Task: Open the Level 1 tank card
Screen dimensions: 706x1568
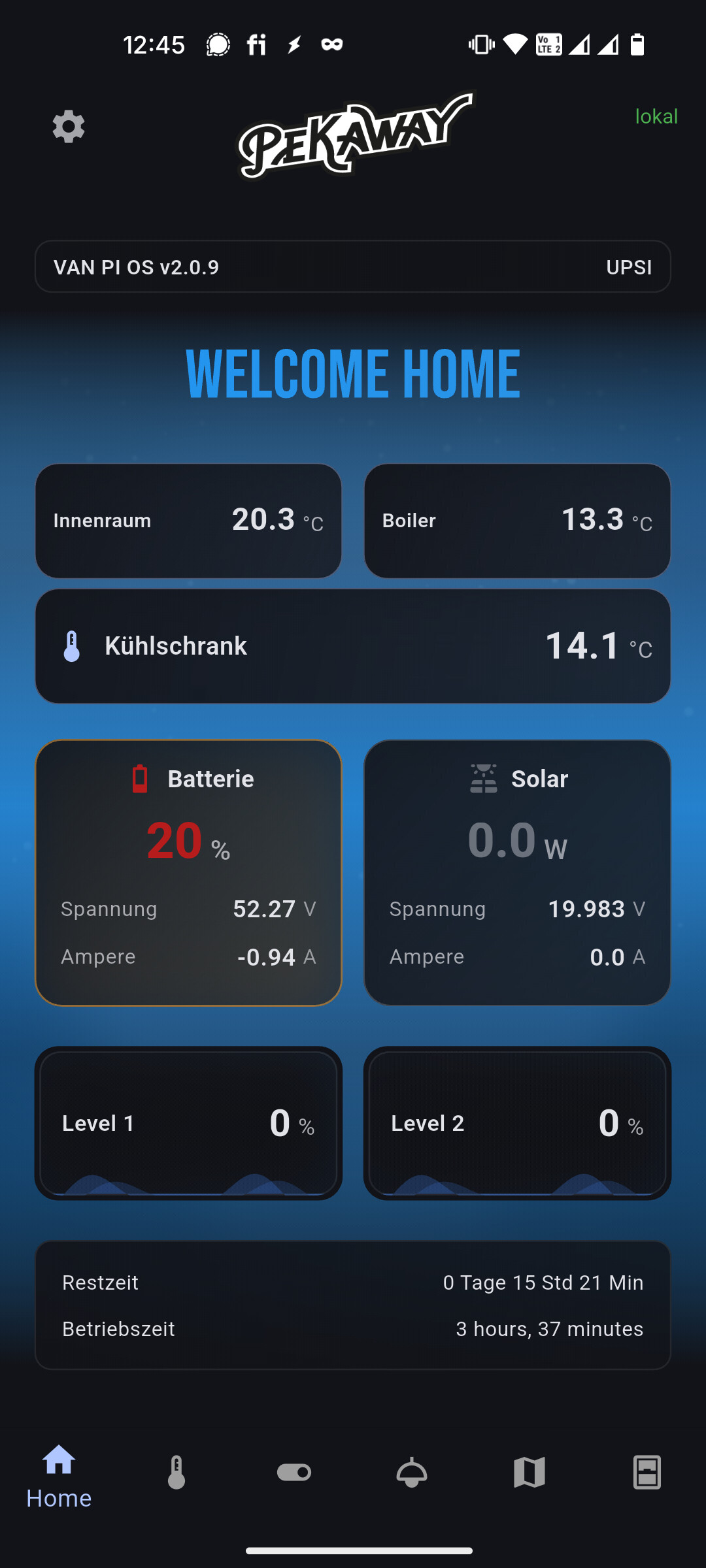Action: point(188,1123)
